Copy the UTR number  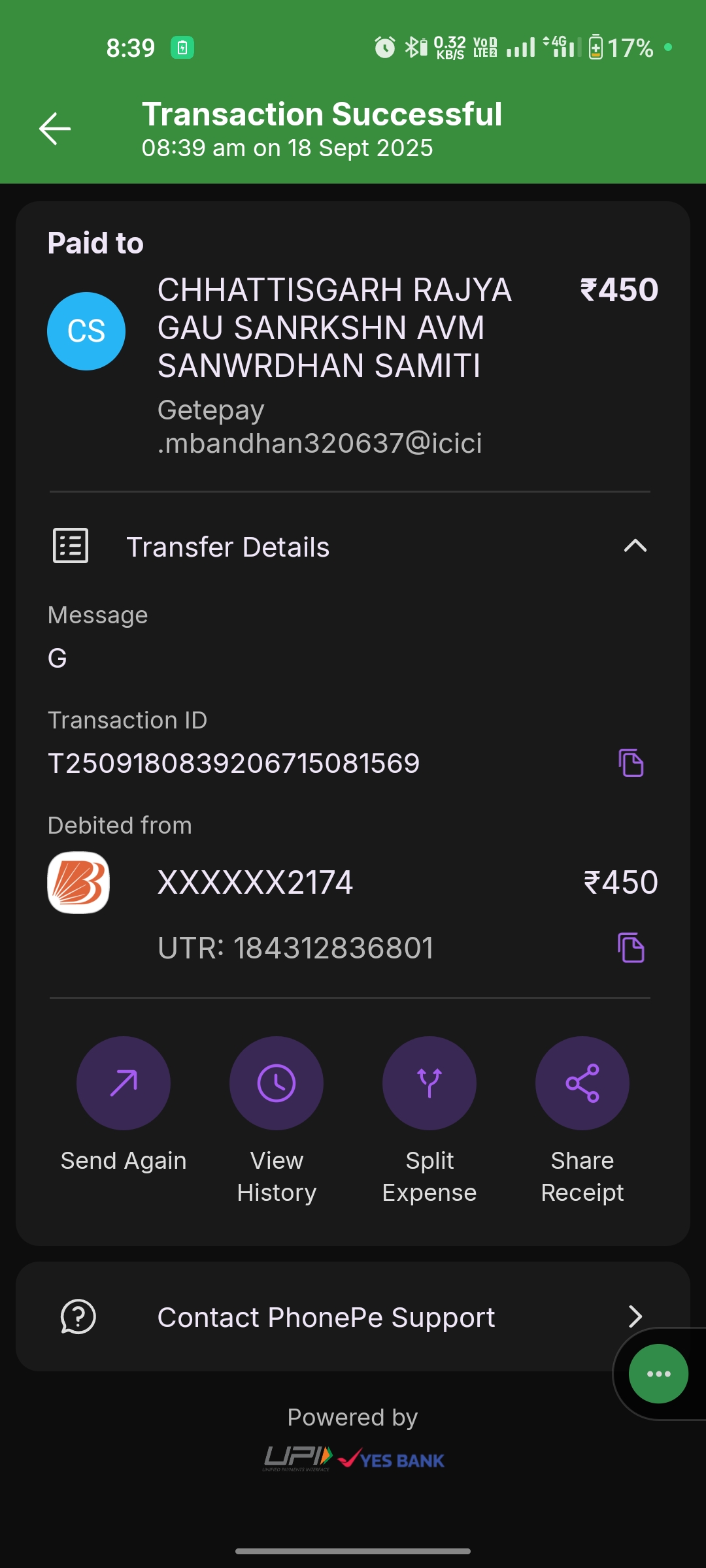pyautogui.click(x=631, y=948)
